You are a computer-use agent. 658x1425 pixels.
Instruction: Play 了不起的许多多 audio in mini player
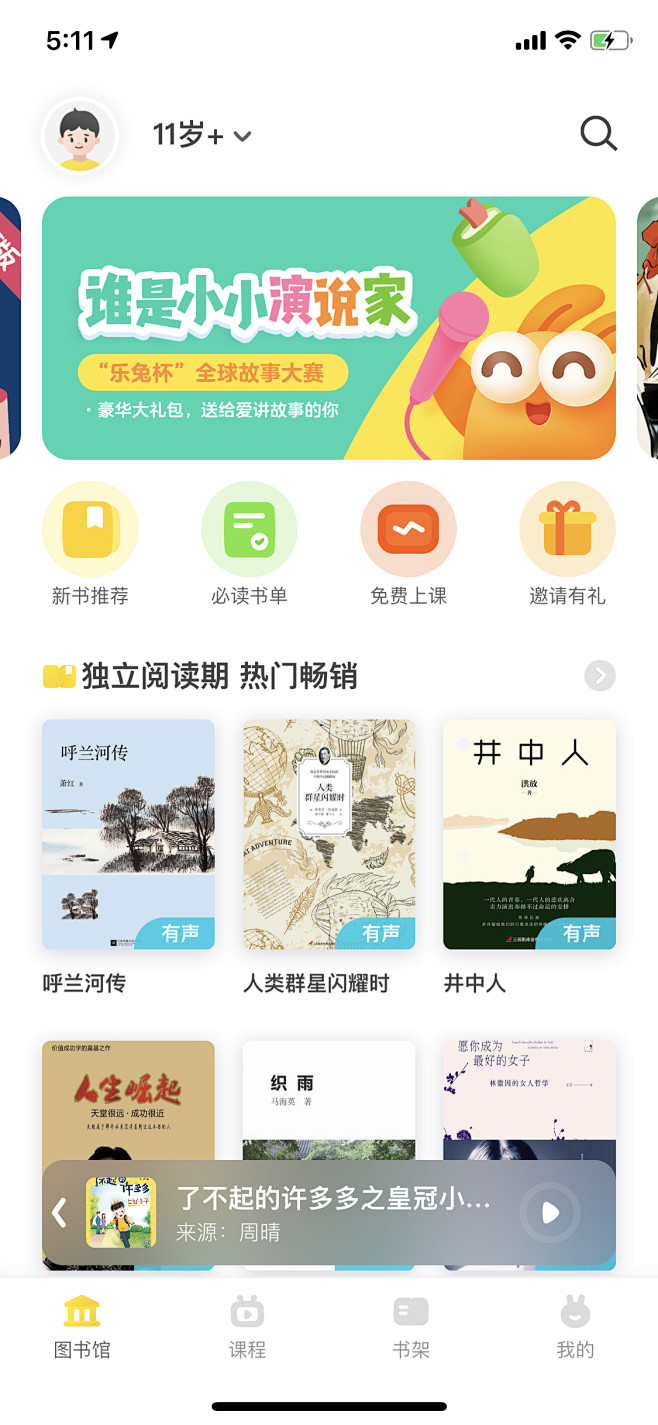click(x=550, y=1213)
